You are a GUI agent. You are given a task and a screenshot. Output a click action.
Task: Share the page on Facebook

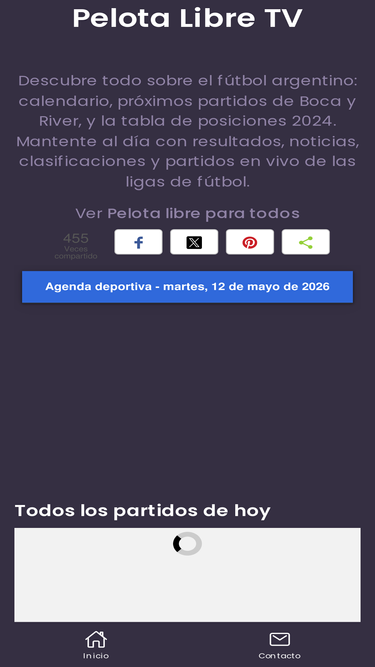tap(138, 242)
